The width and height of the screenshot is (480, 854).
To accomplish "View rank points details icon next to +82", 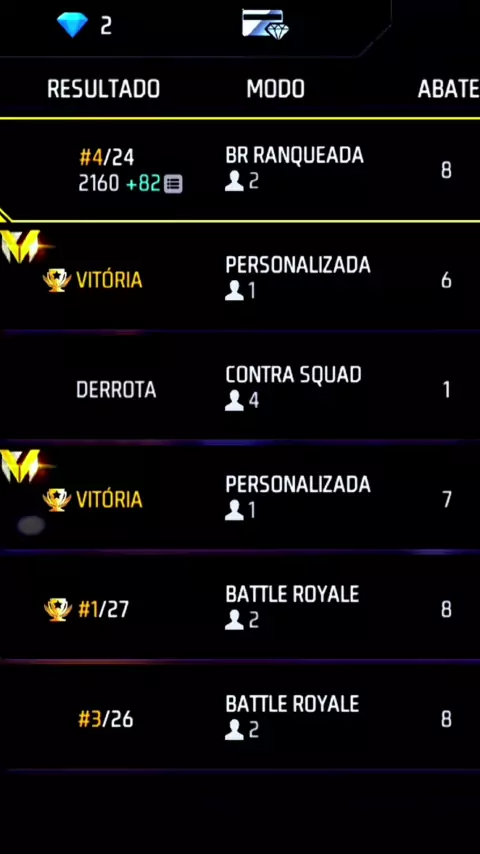I will pos(173,184).
